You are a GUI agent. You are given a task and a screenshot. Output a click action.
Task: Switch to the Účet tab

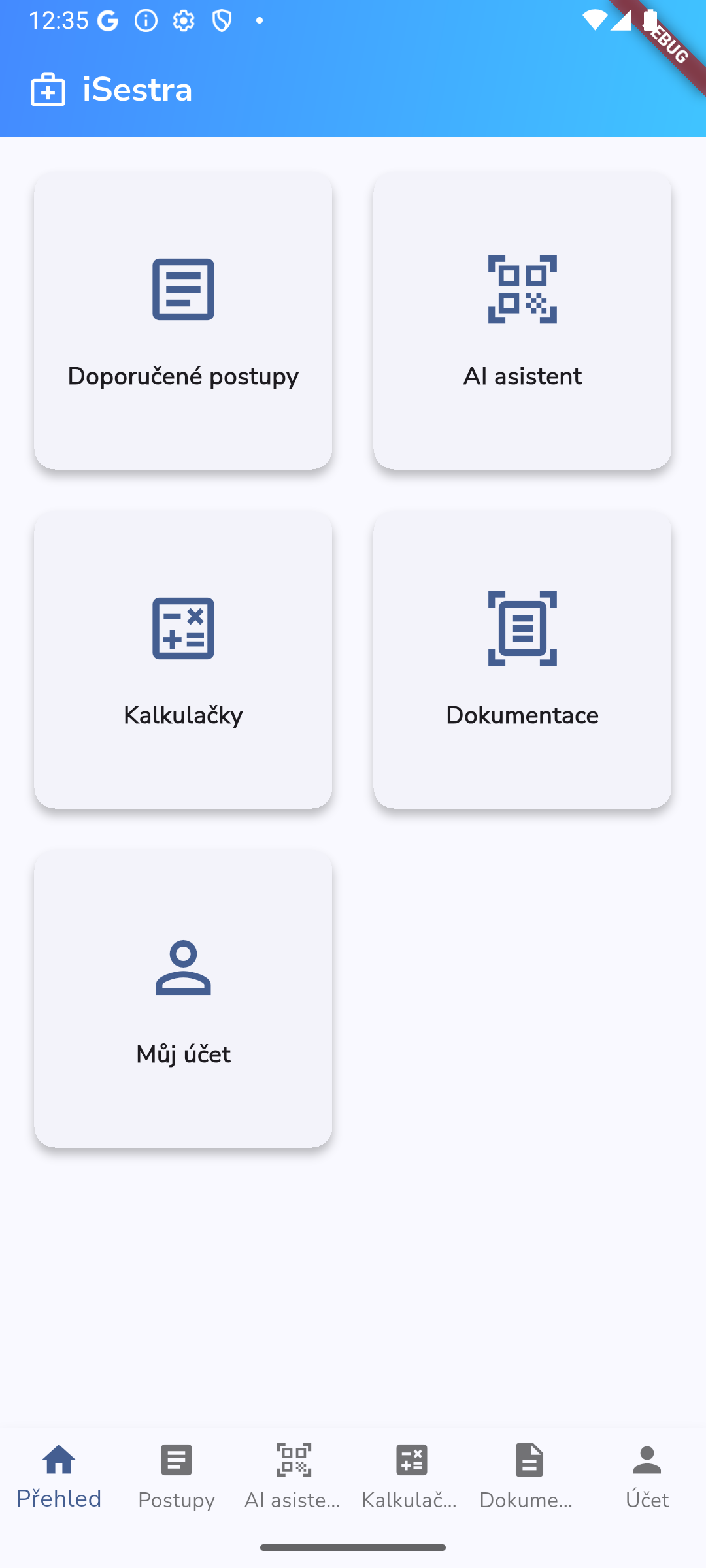[x=647, y=1477]
